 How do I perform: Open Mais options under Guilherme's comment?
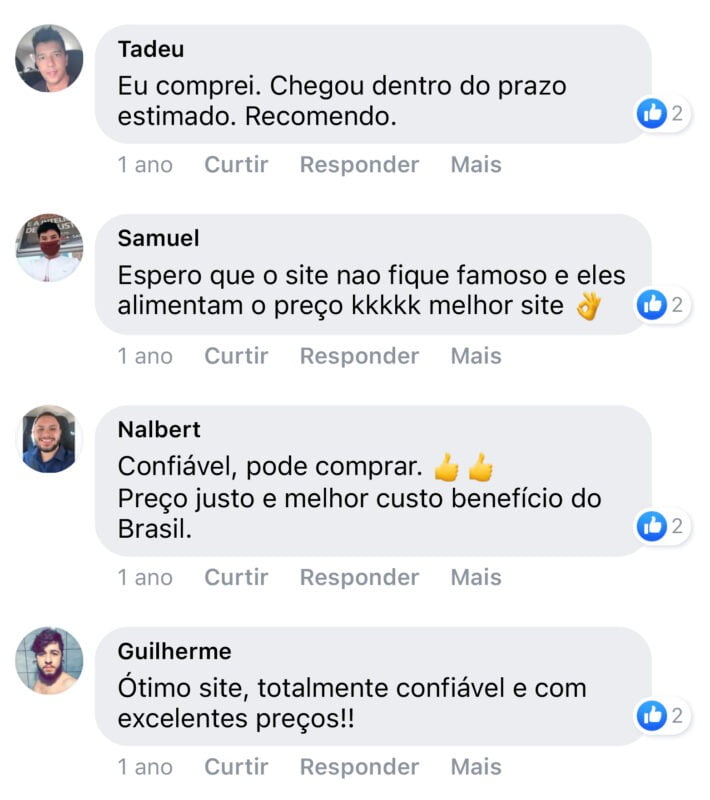(475, 767)
